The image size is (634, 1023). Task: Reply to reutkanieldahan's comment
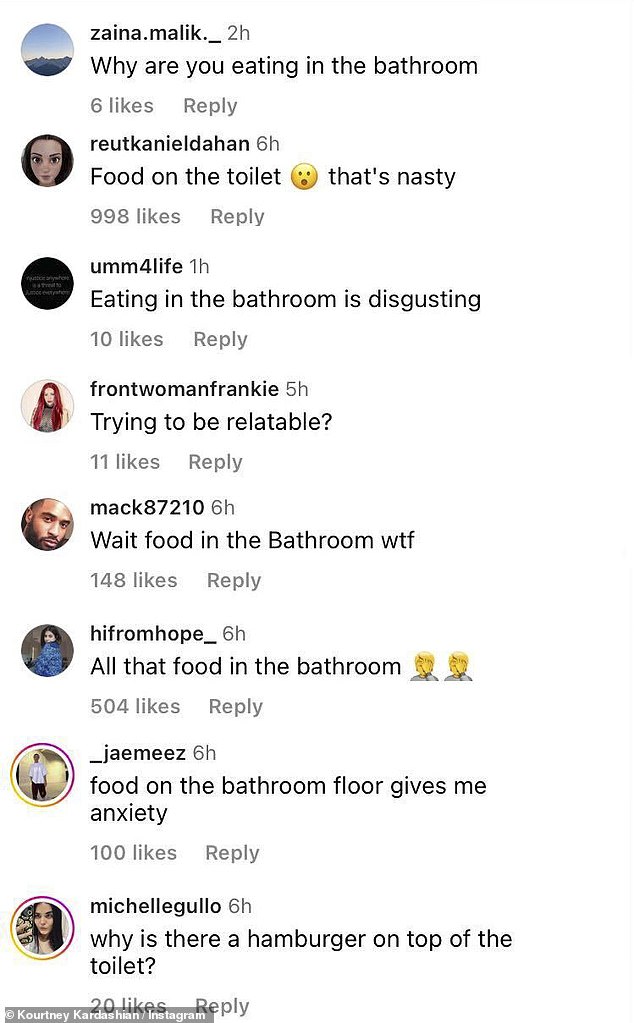point(237,217)
